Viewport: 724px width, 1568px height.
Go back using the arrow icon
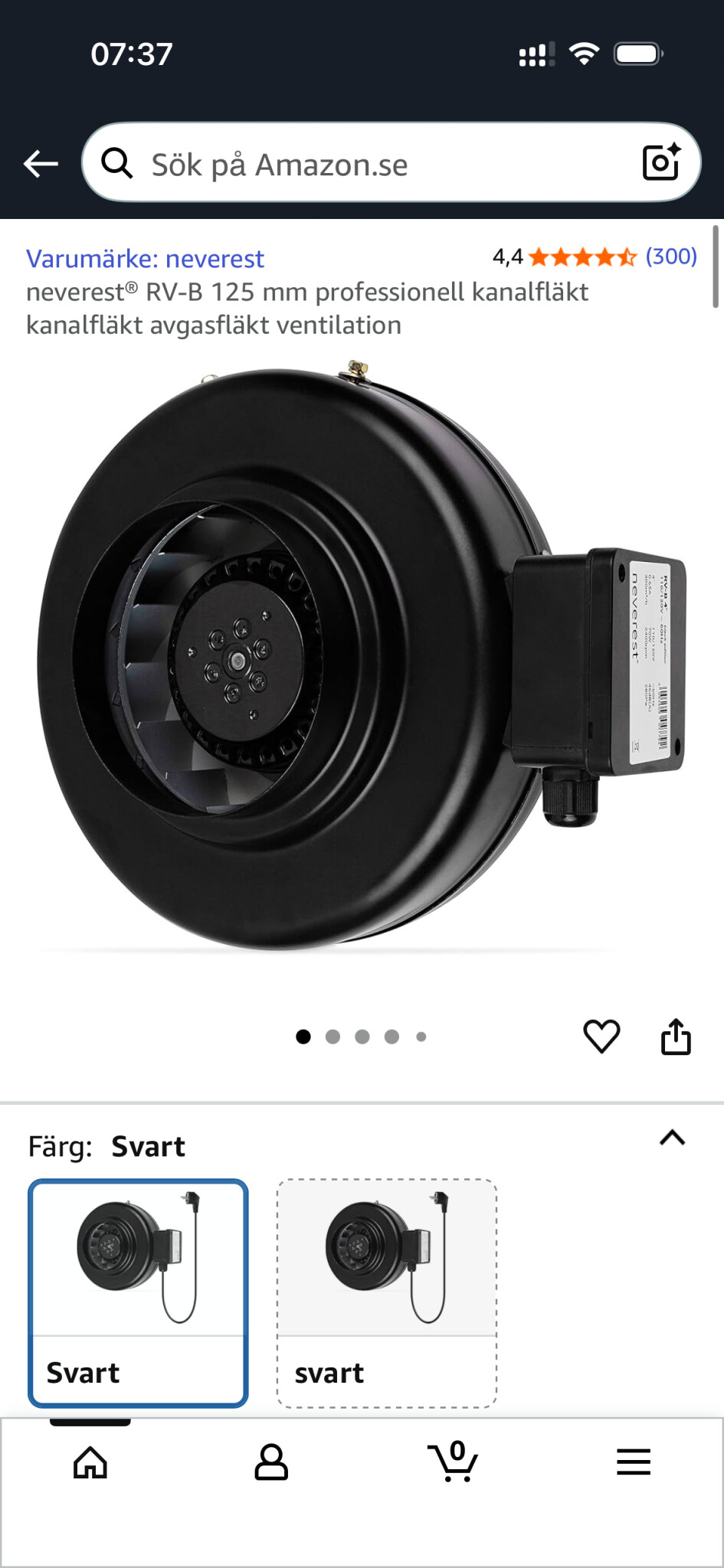pyautogui.click(x=41, y=163)
